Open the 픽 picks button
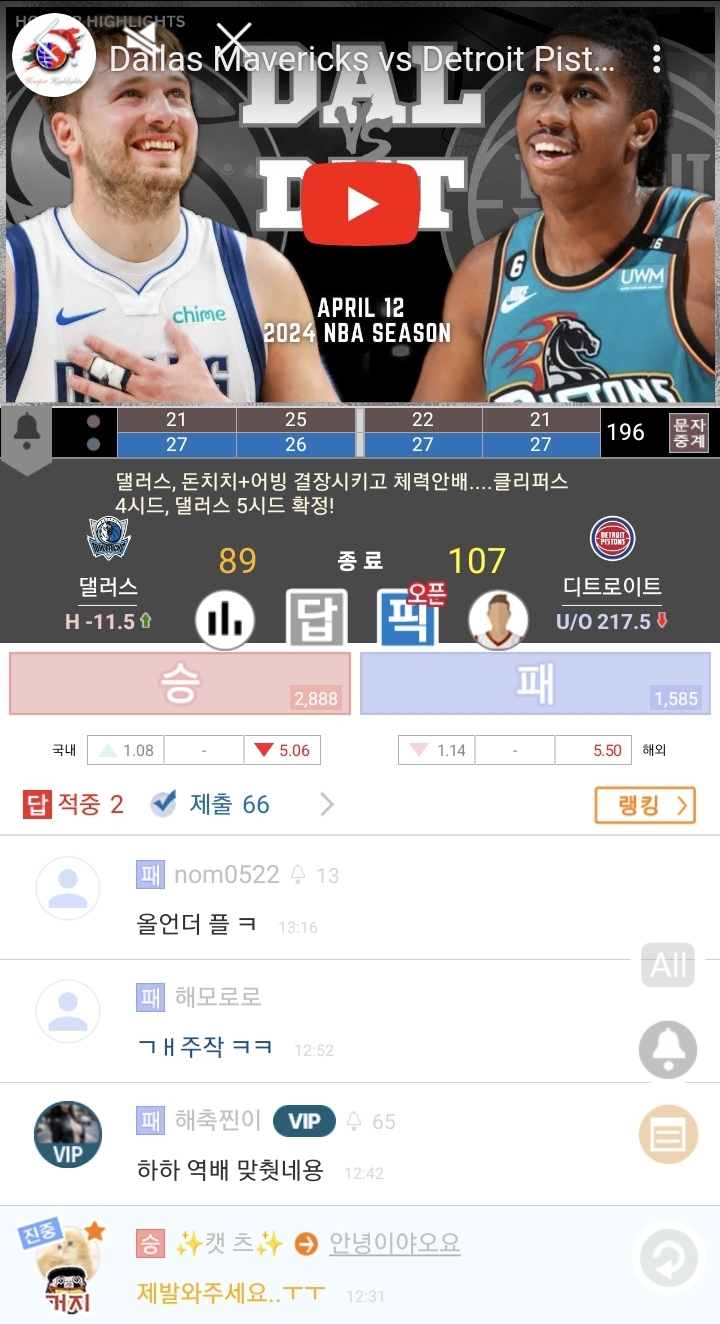The image size is (720, 1324). [408, 619]
